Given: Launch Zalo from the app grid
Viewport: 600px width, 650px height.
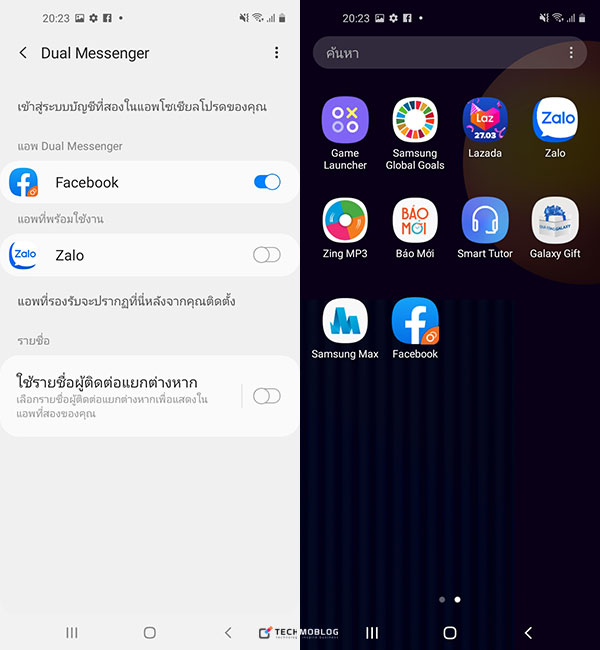Looking at the screenshot, I should pos(555,122).
